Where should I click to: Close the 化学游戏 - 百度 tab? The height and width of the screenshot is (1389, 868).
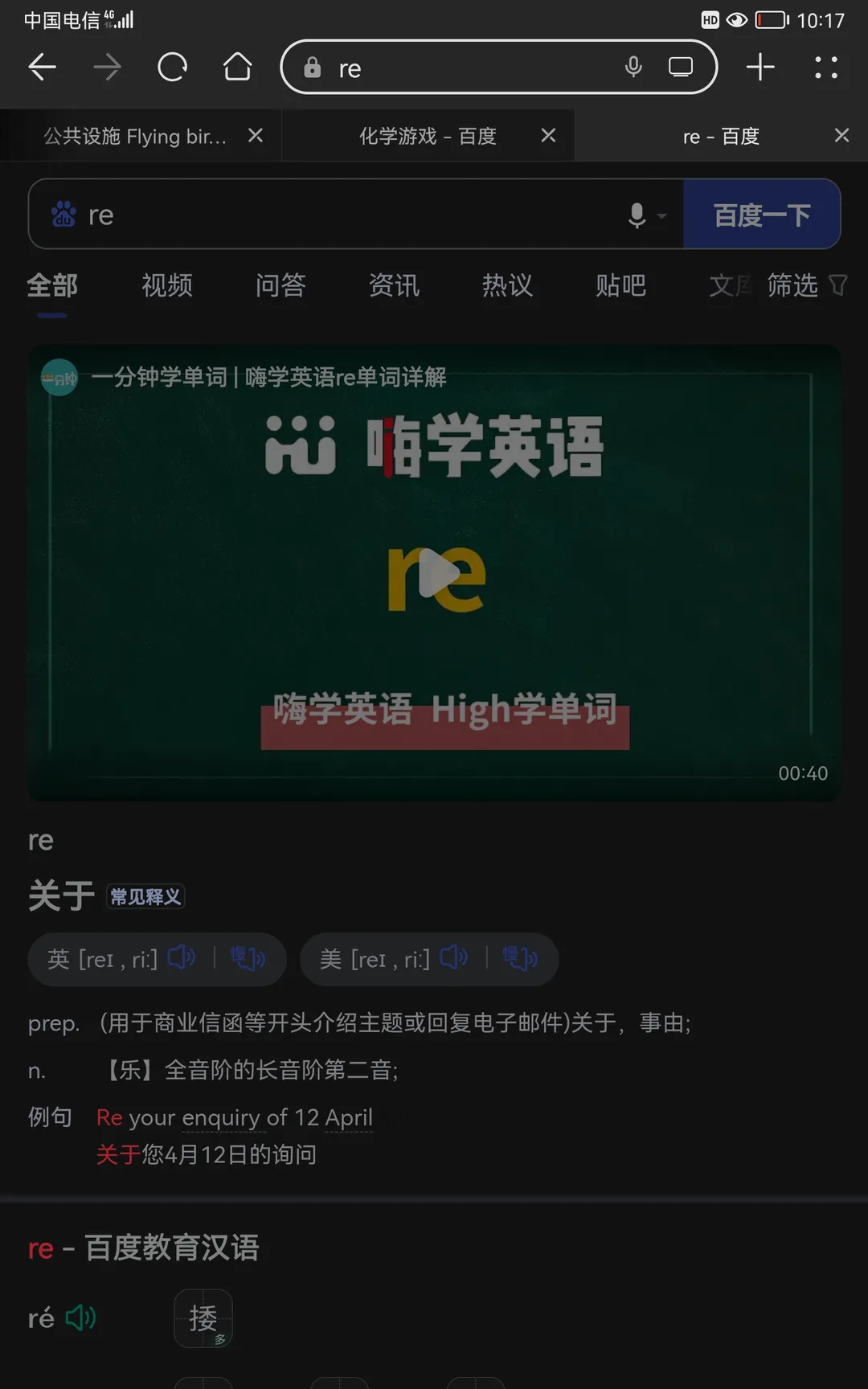pos(548,136)
